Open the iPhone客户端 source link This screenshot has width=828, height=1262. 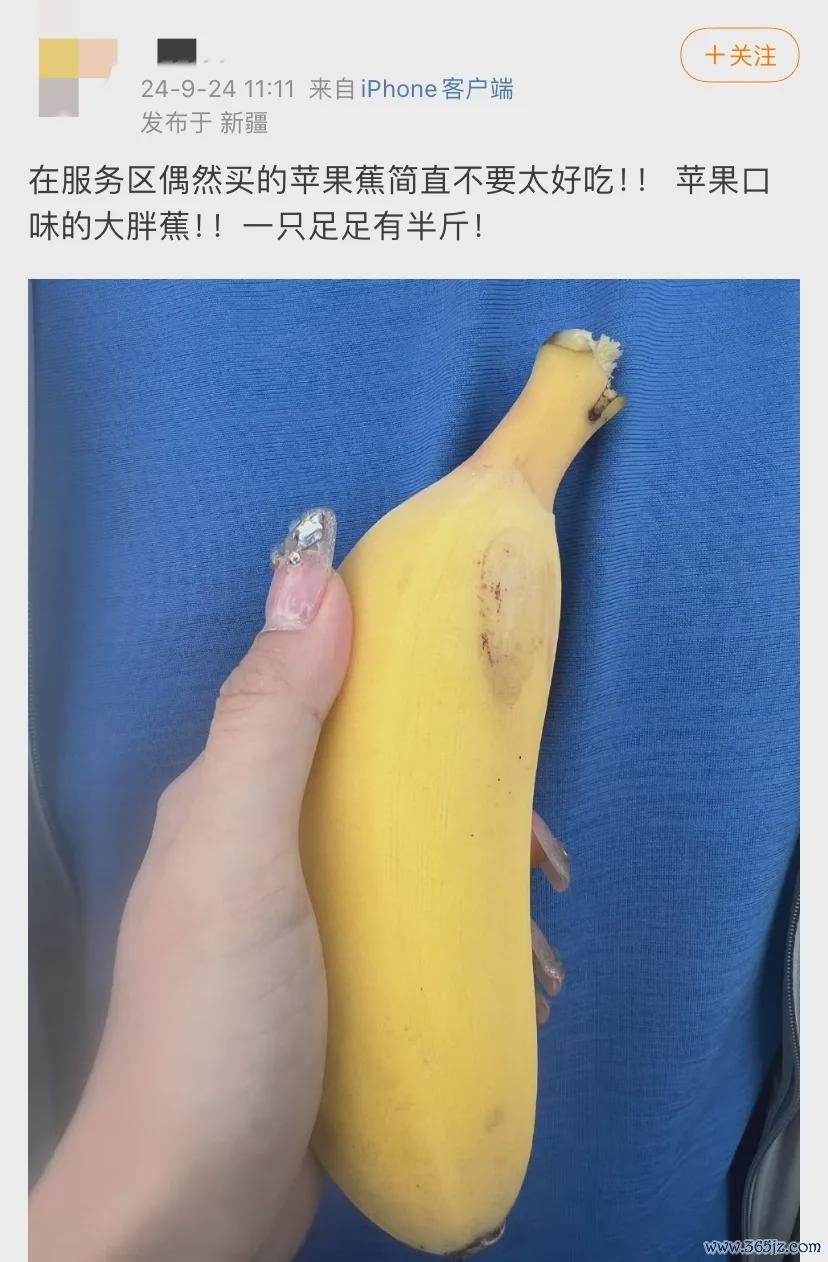pos(436,89)
